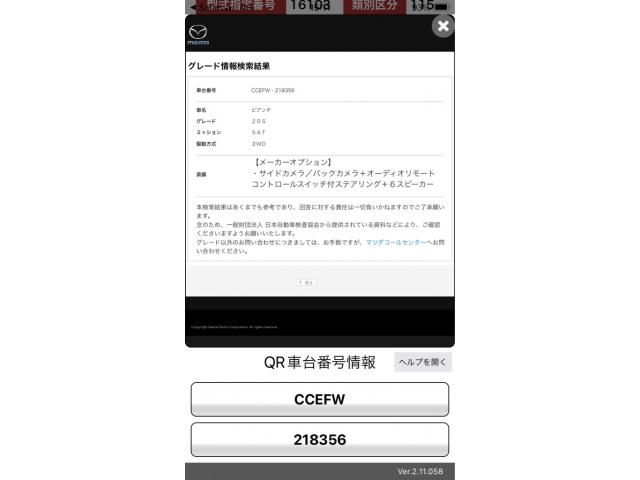Select the 218356 chassis number button

[x=319, y=439]
